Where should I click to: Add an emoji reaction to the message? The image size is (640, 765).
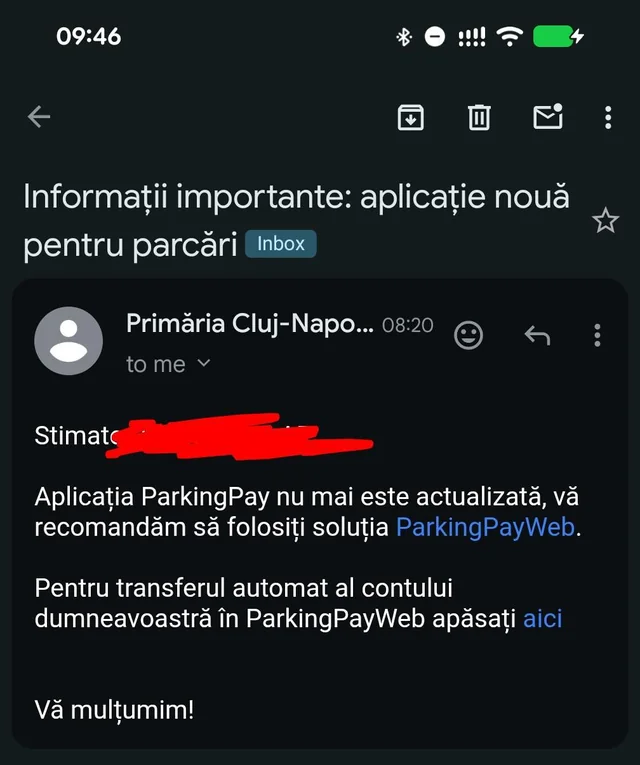pyautogui.click(x=468, y=335)
